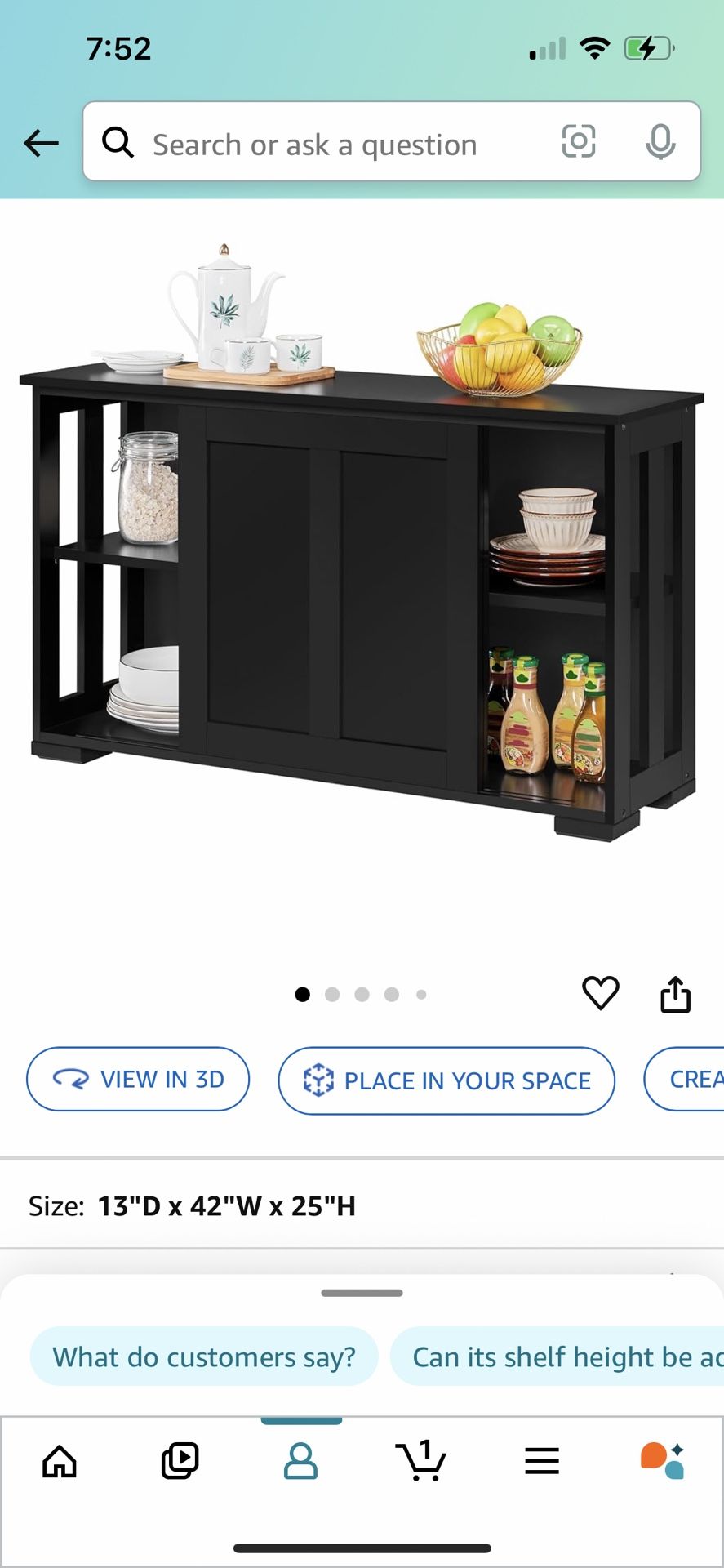Ask "What do customers say?"

point(204,1356)
